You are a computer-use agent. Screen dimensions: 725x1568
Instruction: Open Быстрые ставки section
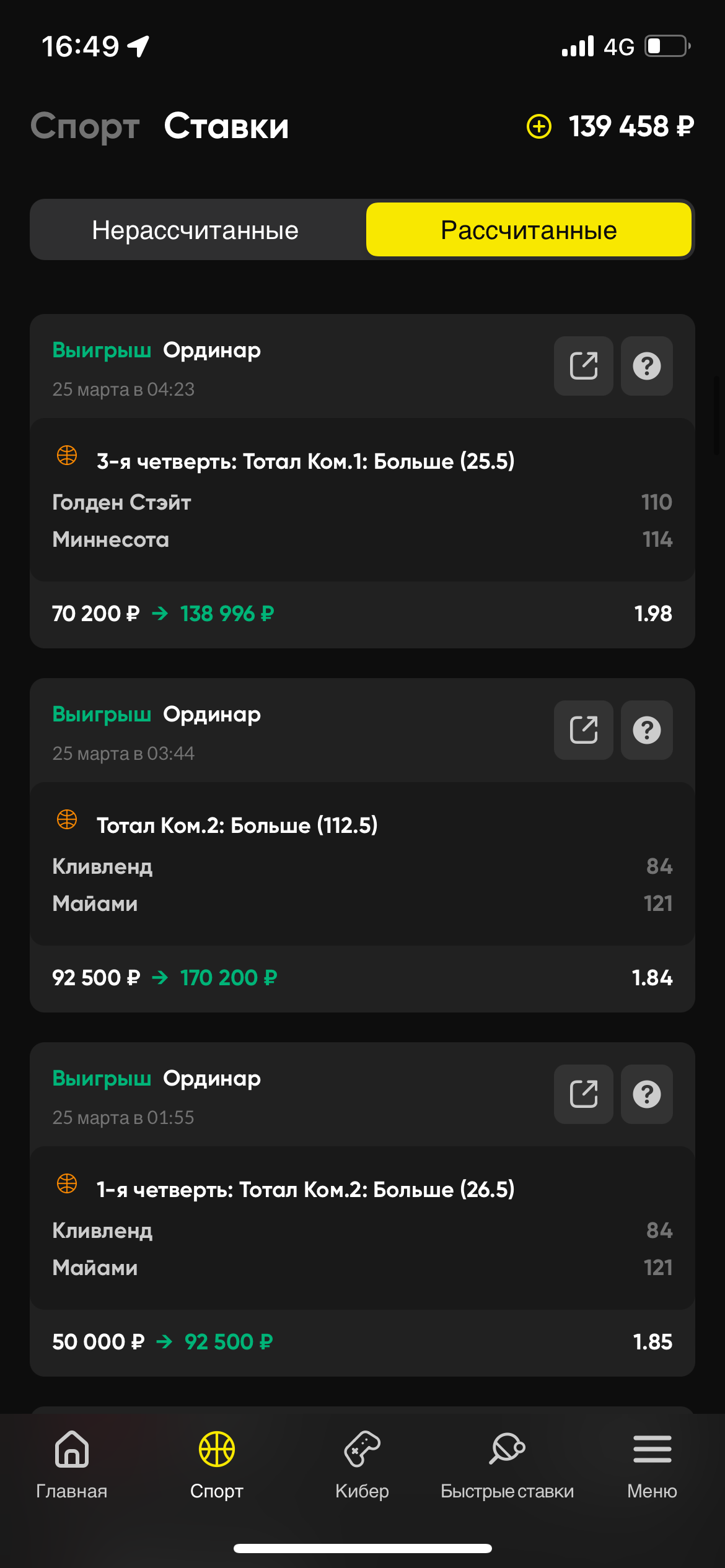pos(507,1464)
